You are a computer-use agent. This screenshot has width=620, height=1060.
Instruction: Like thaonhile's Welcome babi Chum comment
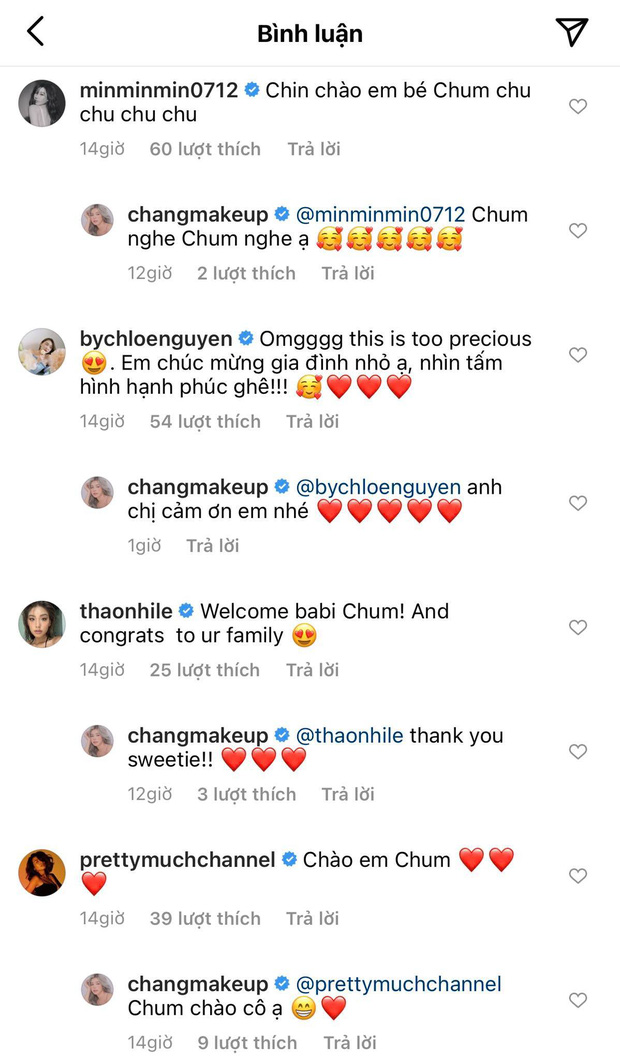pyautogui.click(x=578, y=627)
